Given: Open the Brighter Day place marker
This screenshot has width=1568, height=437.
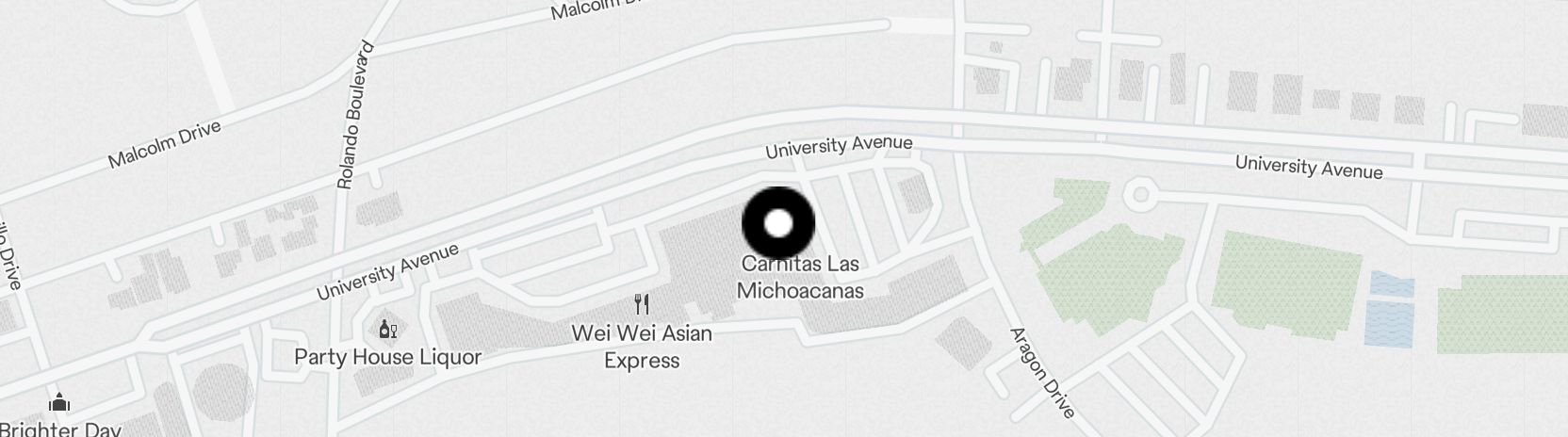Looking at the screenshot, I should pos(59,403).
